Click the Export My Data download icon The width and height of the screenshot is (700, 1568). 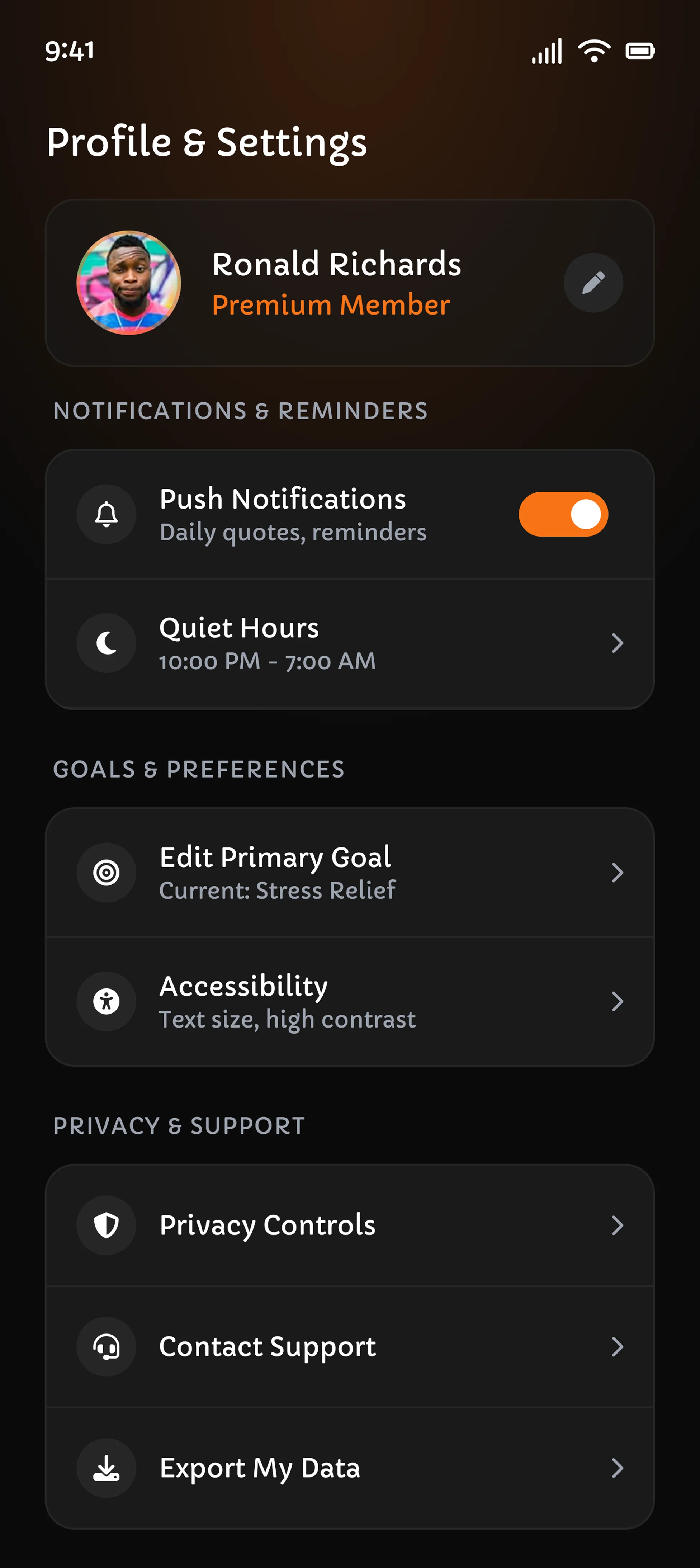click(x=106, y=1469)
